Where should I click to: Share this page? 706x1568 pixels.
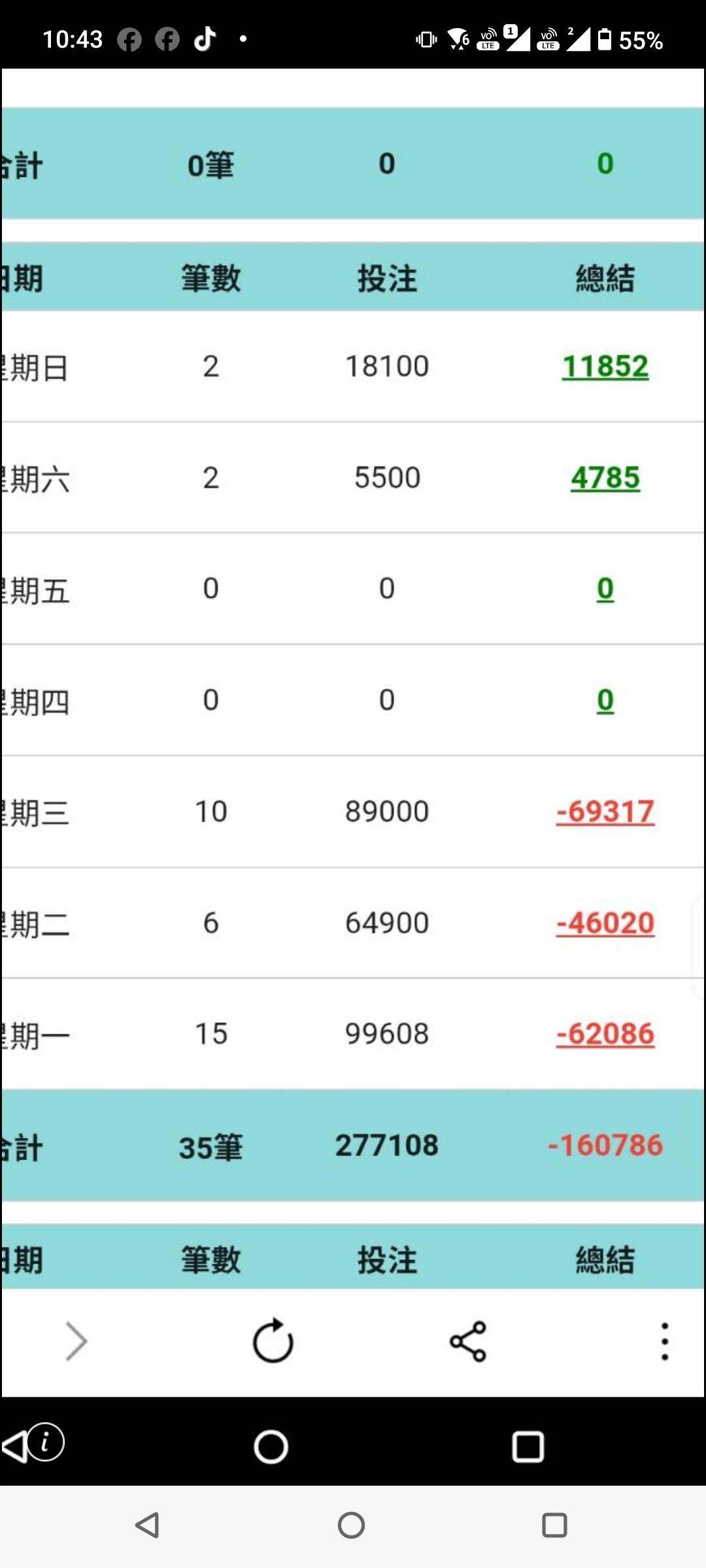coord(468,1341)
